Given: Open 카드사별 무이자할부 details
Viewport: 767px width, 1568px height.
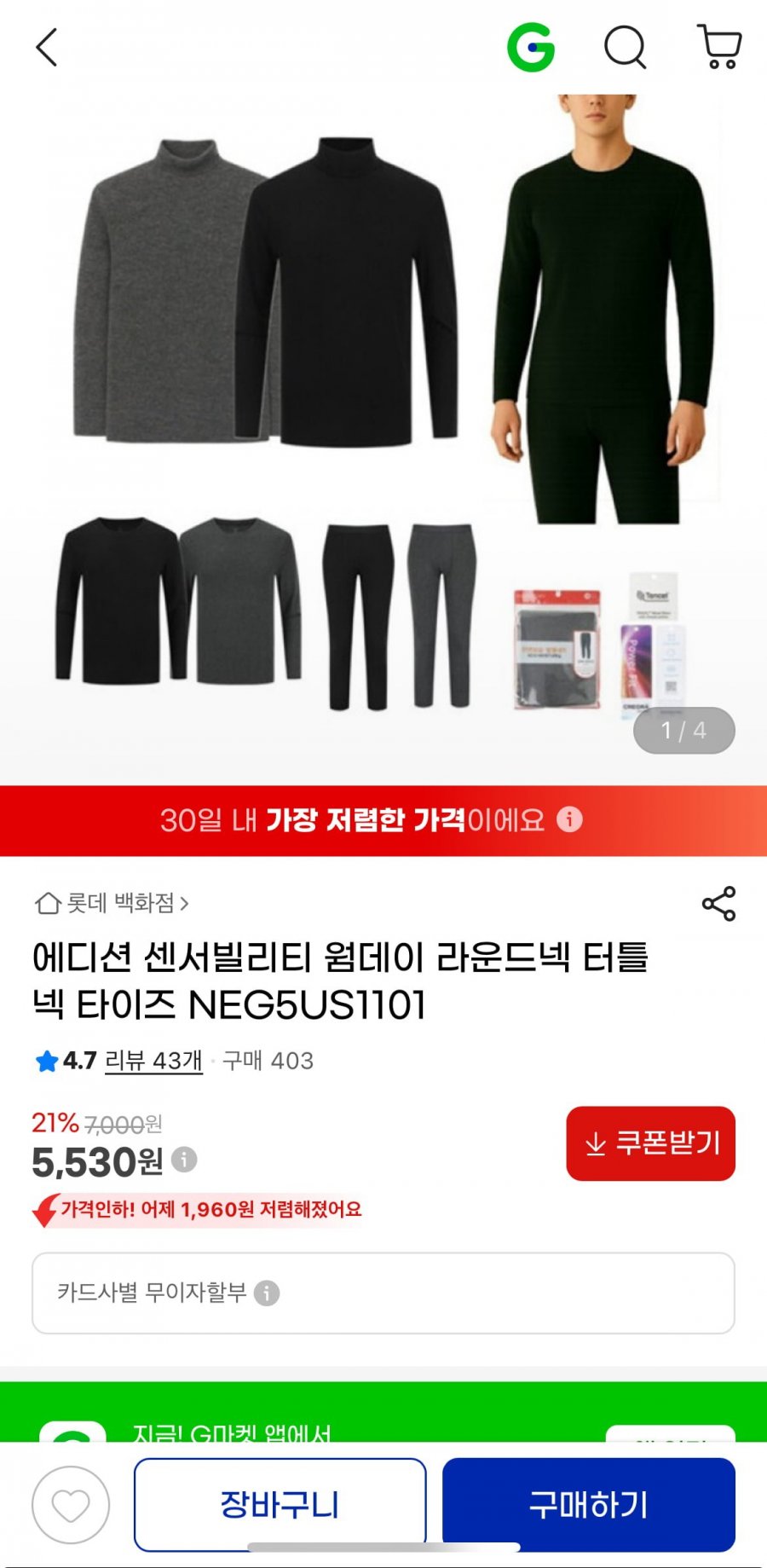Looking at the screenshot, I should coord(383,1293).
